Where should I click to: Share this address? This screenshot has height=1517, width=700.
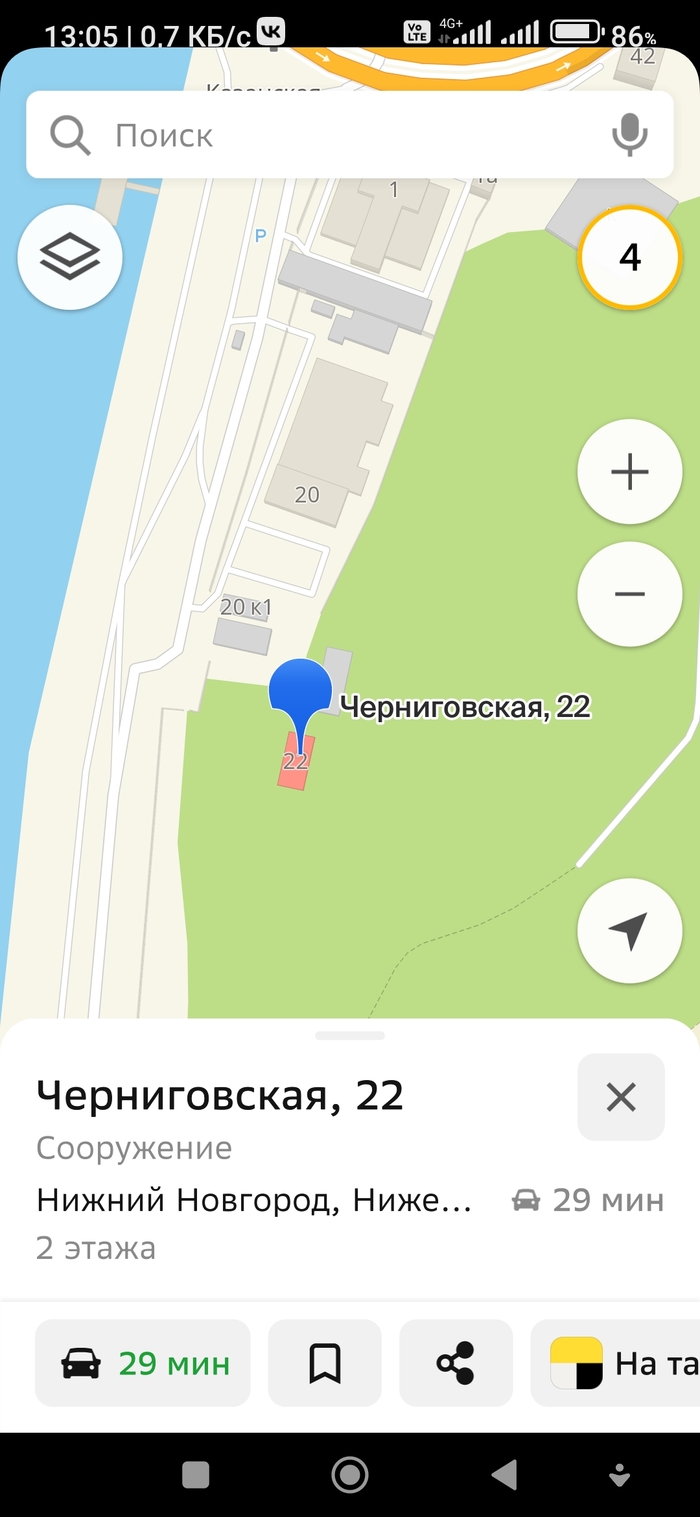click(x=456, y=1363)
